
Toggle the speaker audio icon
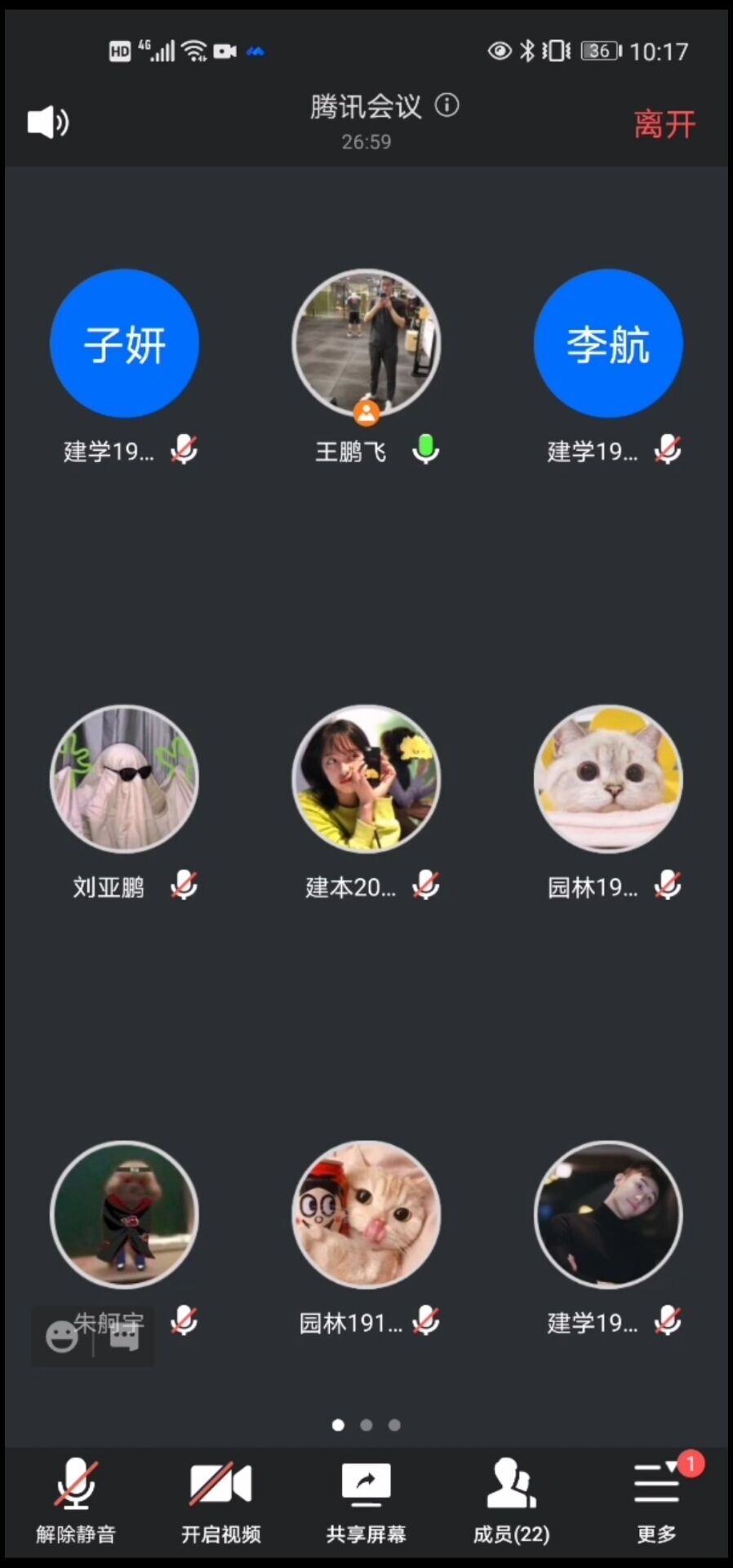pyautogui.click(x=47, y=122)
